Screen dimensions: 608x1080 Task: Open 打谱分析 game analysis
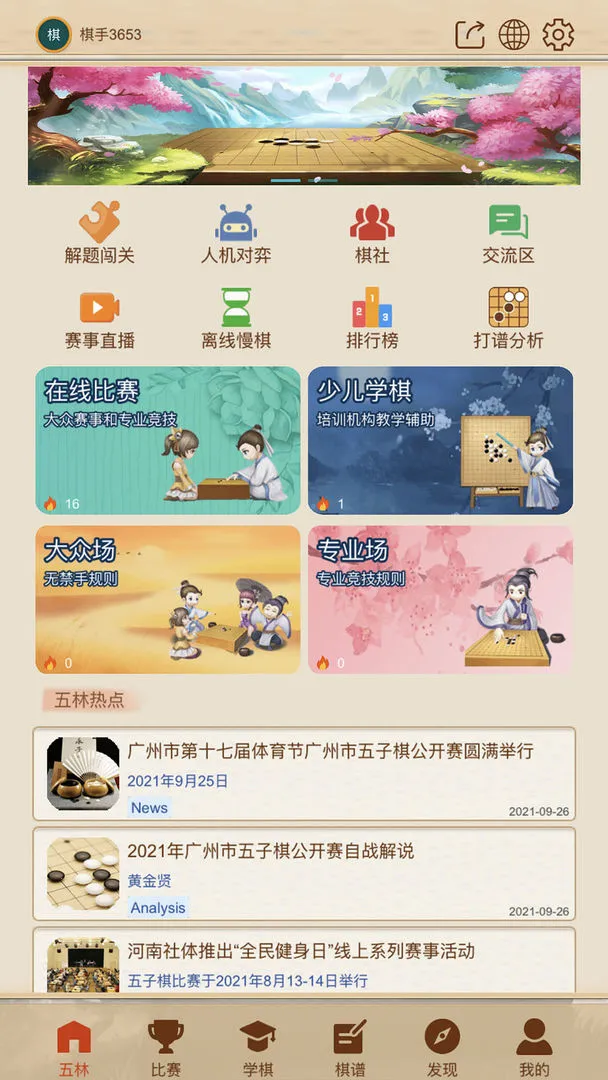pyautogui.click(x=508, y=318)
